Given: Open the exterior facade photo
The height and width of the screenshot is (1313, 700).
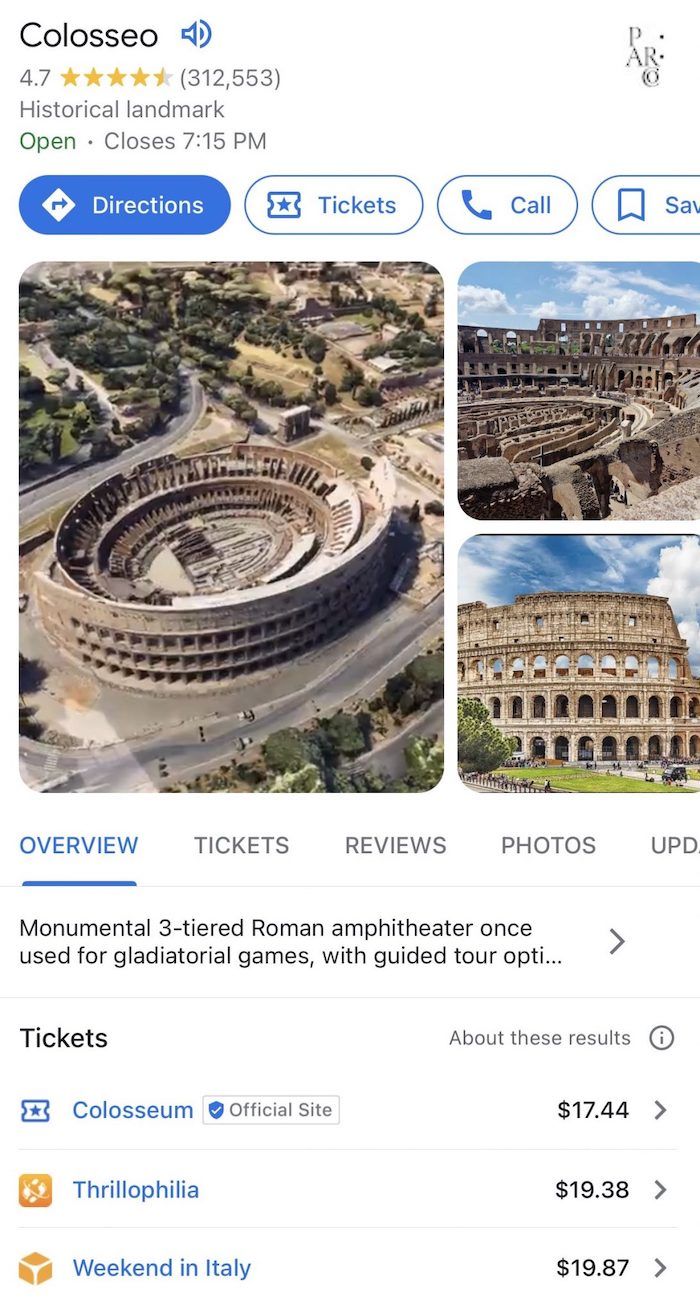Looking at the screenshot, I should coord(579,663).
